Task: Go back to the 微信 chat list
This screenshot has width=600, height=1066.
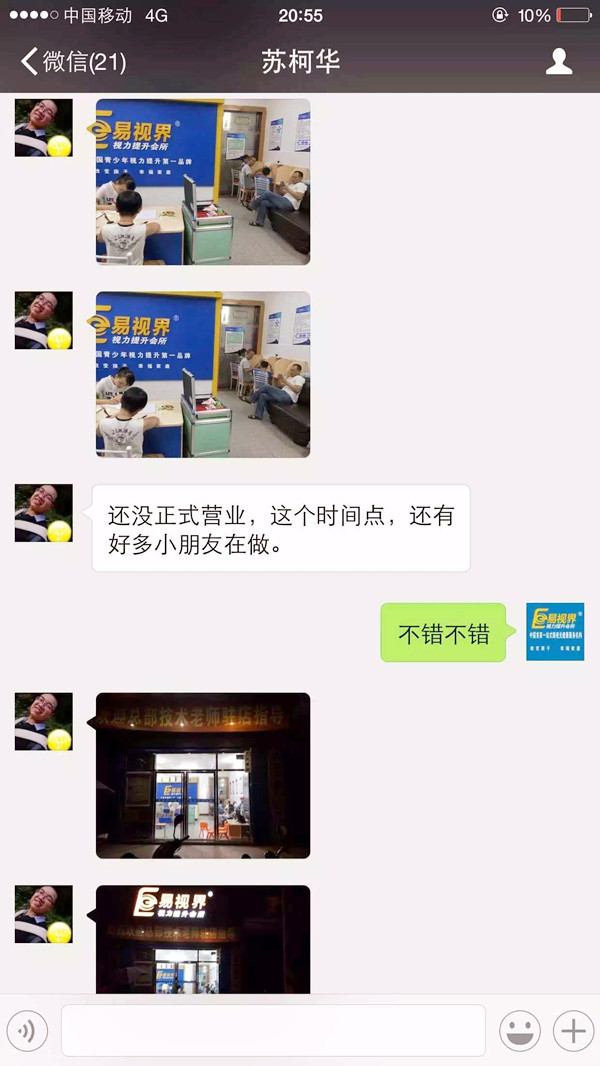Action: point(72,62)
